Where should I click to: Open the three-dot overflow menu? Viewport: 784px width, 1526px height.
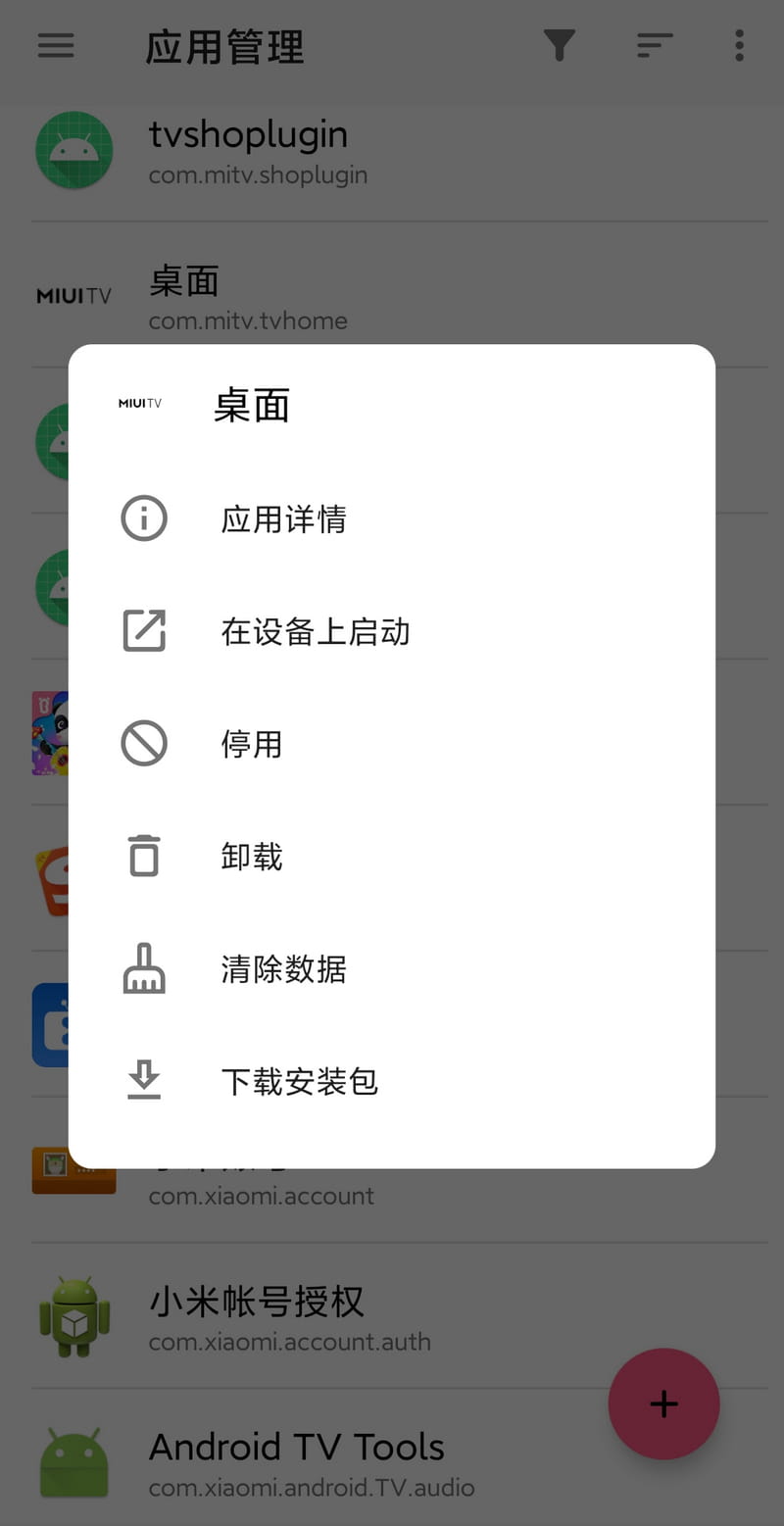point(739,45)
